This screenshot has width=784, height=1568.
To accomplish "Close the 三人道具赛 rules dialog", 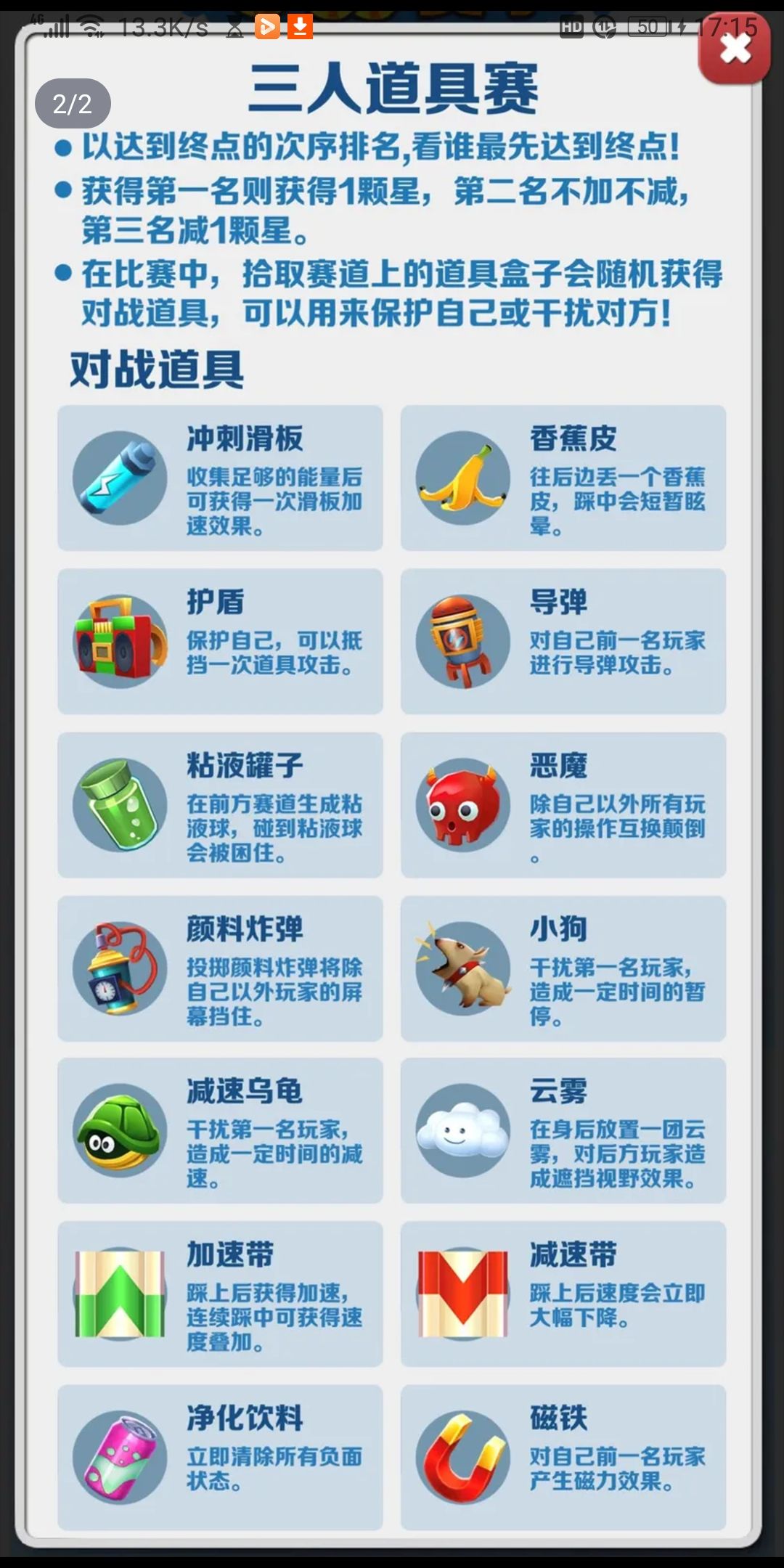I will pyautogui.click(x=734, y=48).
